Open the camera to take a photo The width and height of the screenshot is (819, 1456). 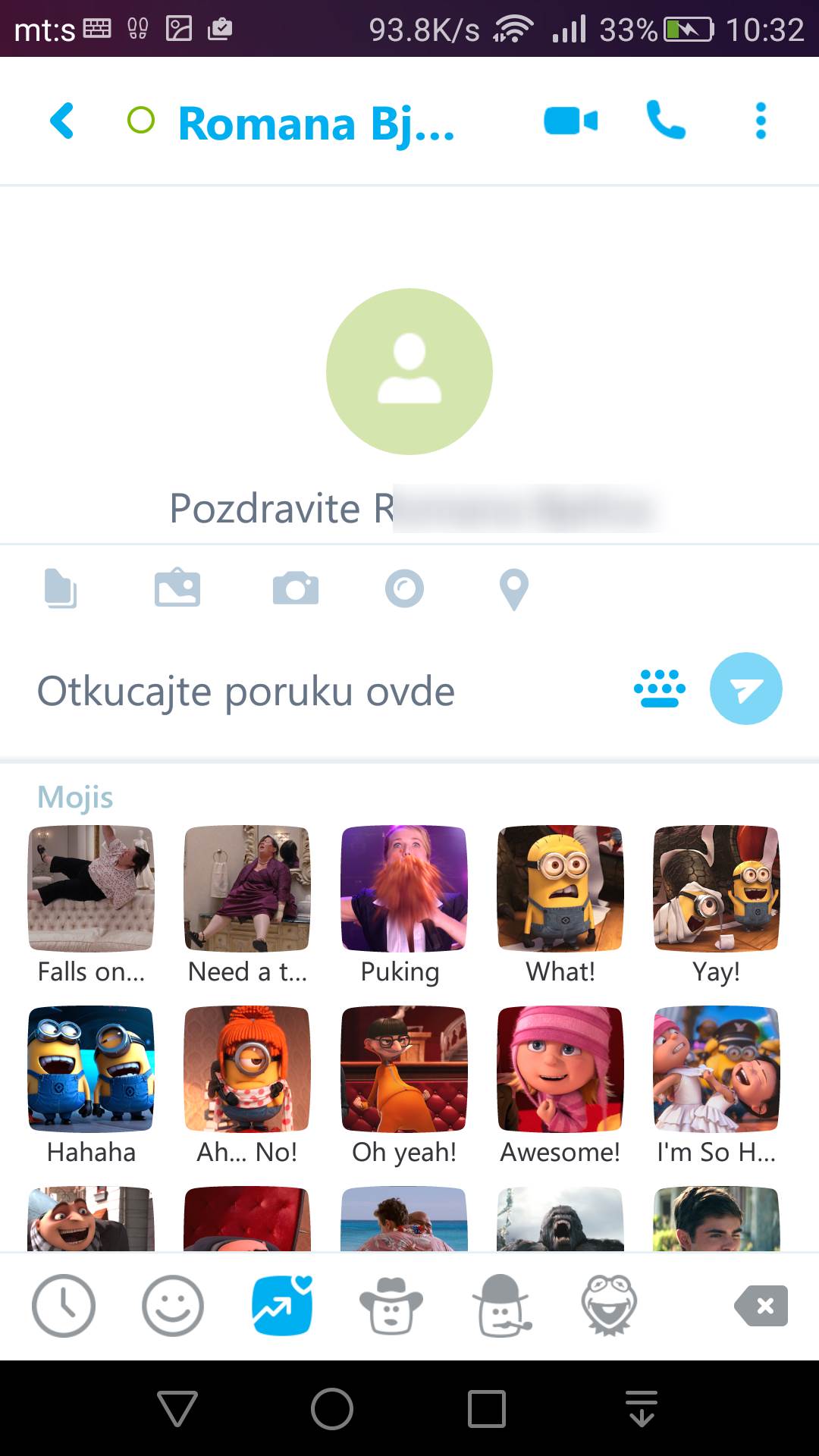coord(296,588)
